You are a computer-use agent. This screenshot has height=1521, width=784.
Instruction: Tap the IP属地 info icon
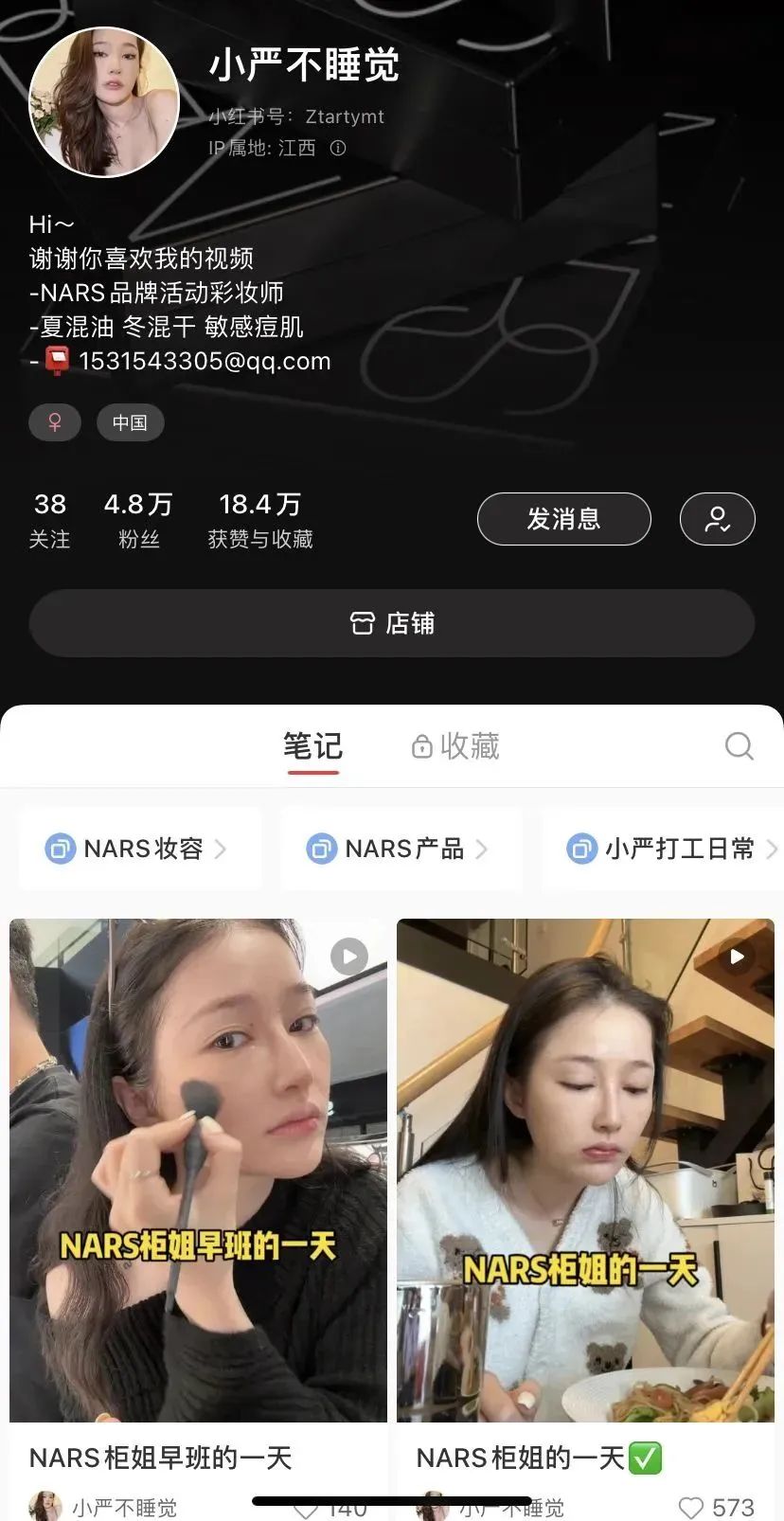point(338,148)
